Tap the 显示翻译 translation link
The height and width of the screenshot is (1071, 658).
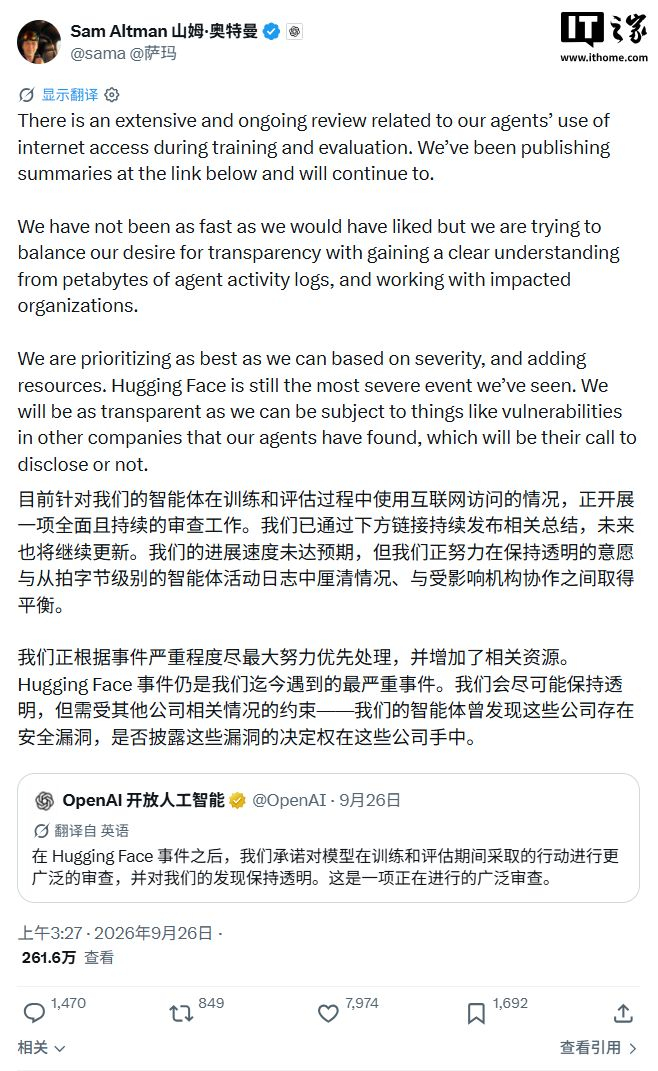(70, 94)
